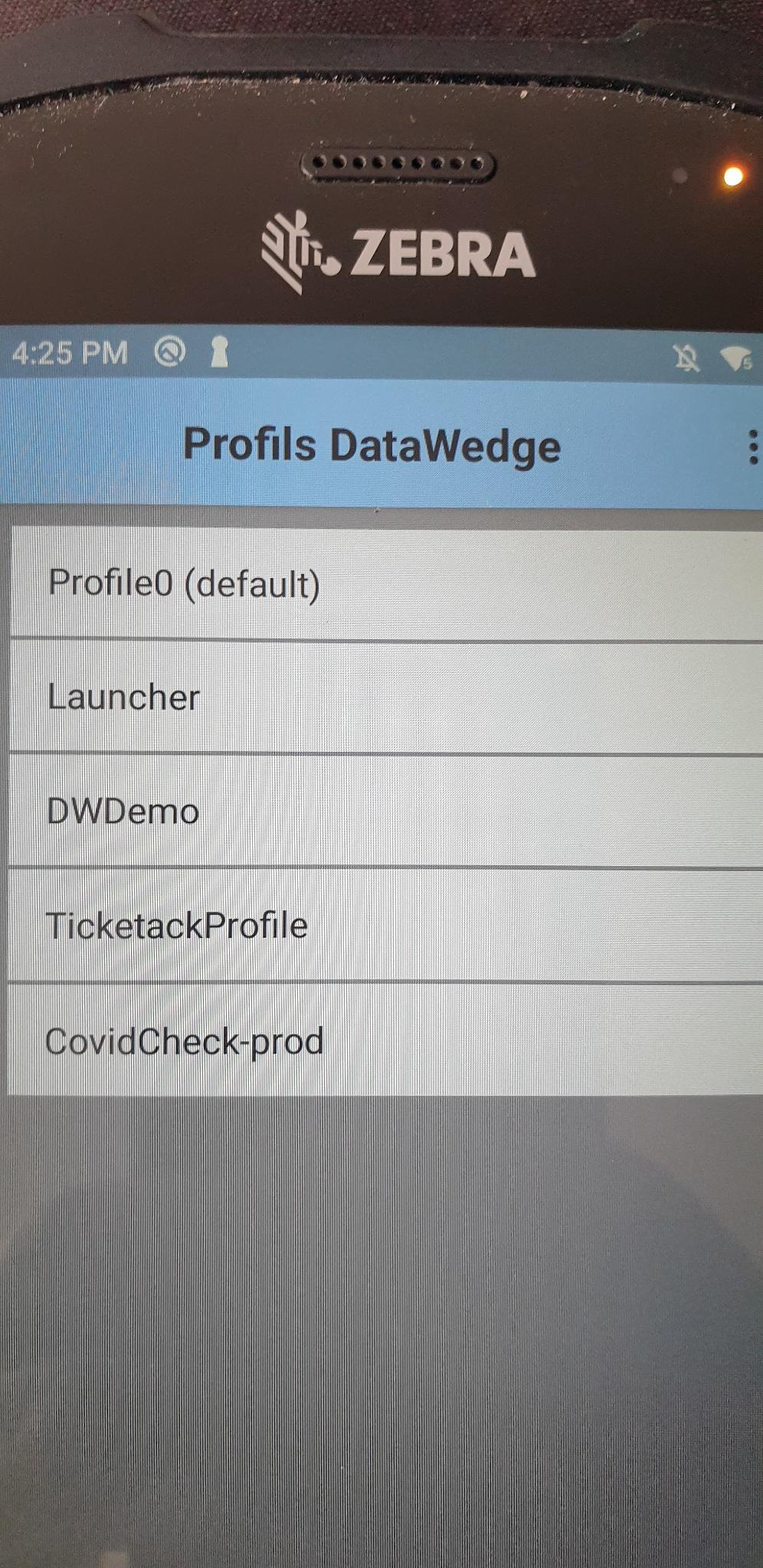Open the three-dot overflow menu
763x1568 pixels.
pos(752,447)
